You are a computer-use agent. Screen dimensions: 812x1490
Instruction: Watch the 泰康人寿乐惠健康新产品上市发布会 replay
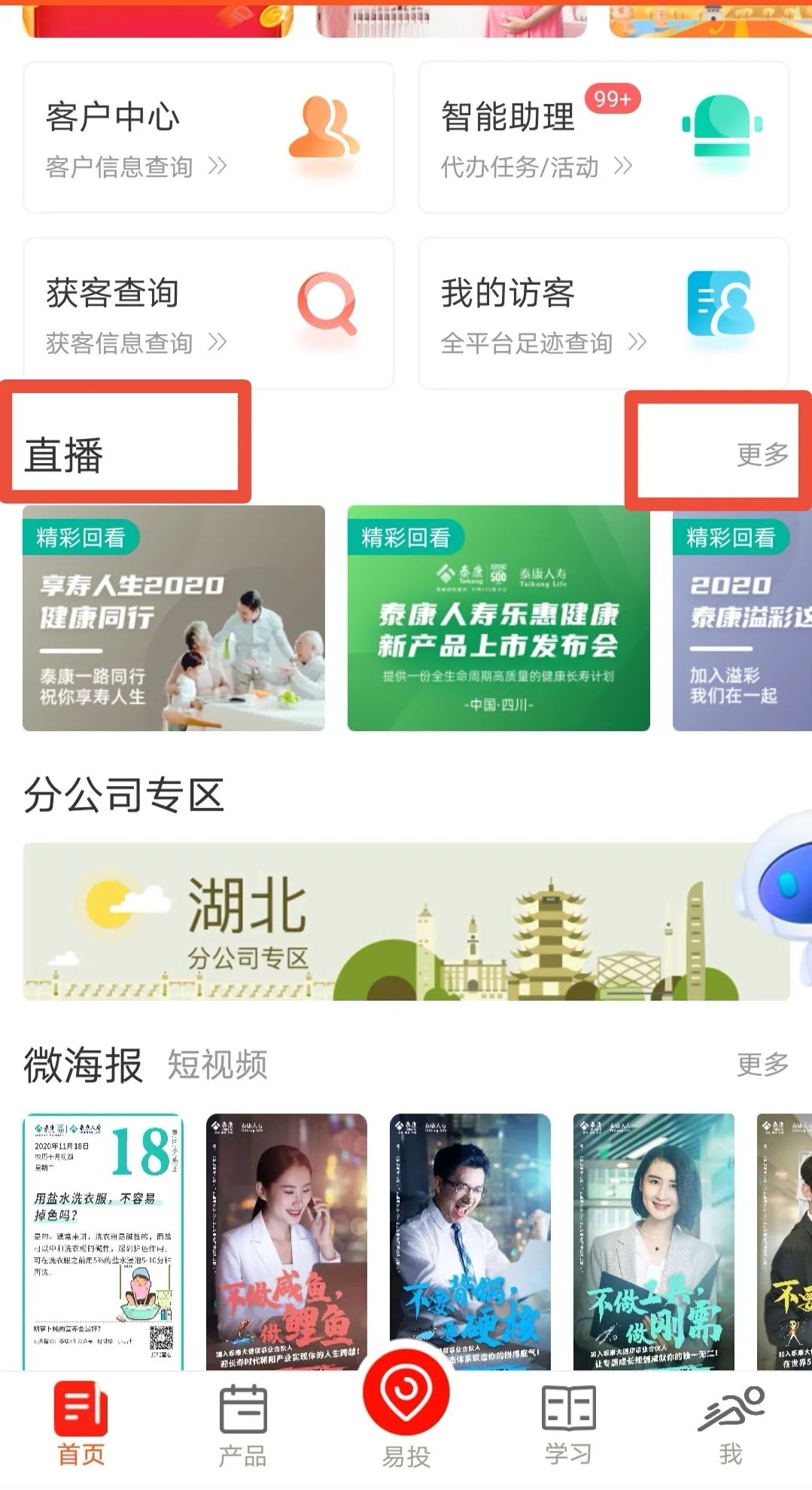point(498,618)
